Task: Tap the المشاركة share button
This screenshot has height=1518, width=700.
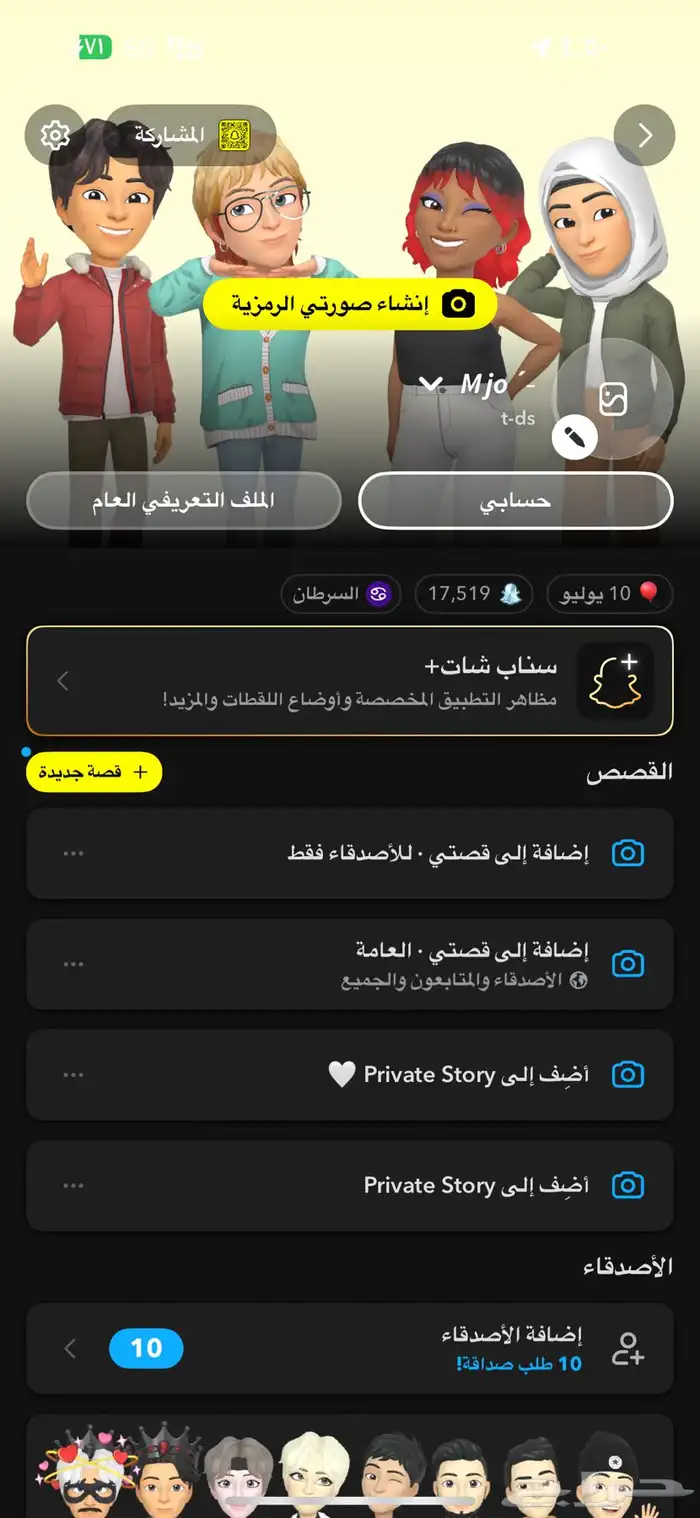Action: coord(190,134)
